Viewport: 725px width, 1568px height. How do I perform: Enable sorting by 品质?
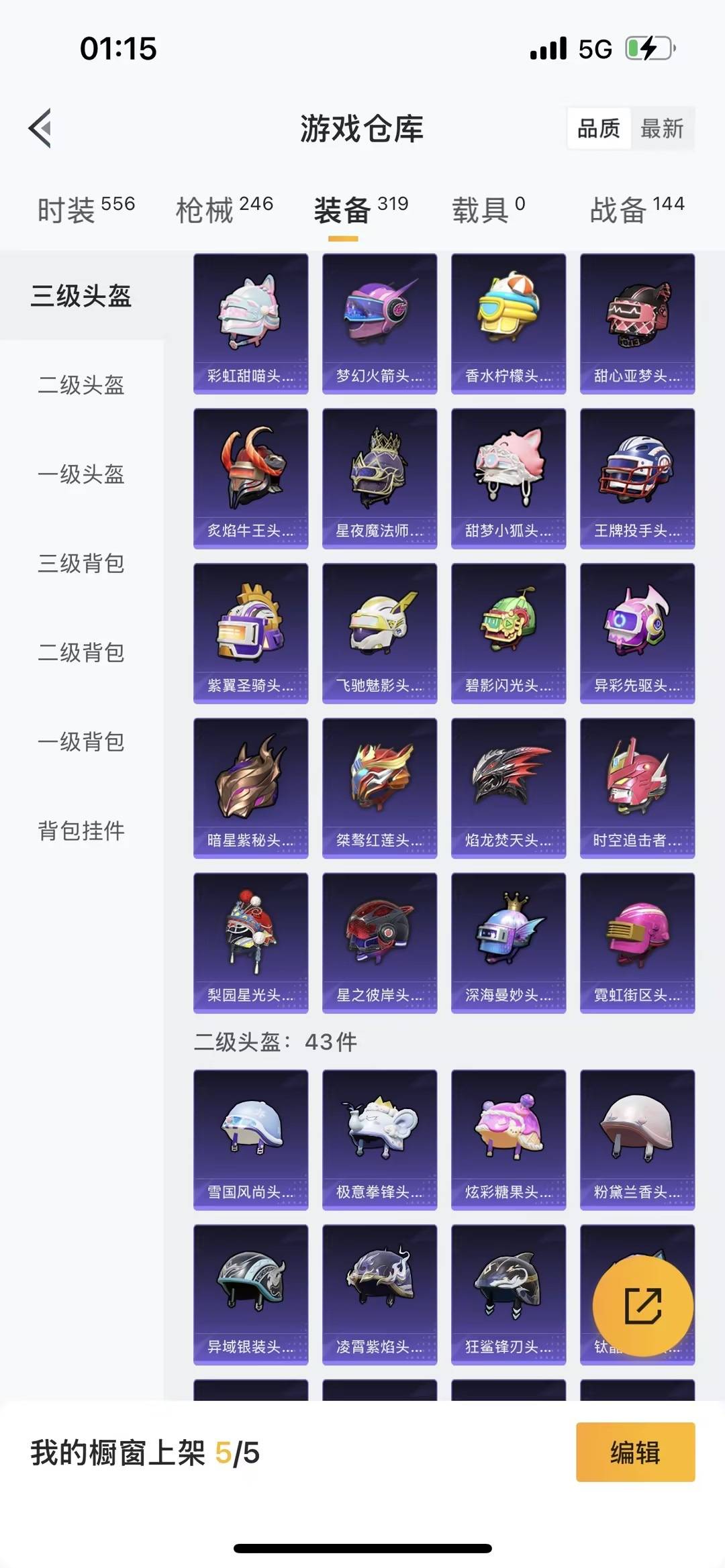pyautogui.click(x=599, y=128)
